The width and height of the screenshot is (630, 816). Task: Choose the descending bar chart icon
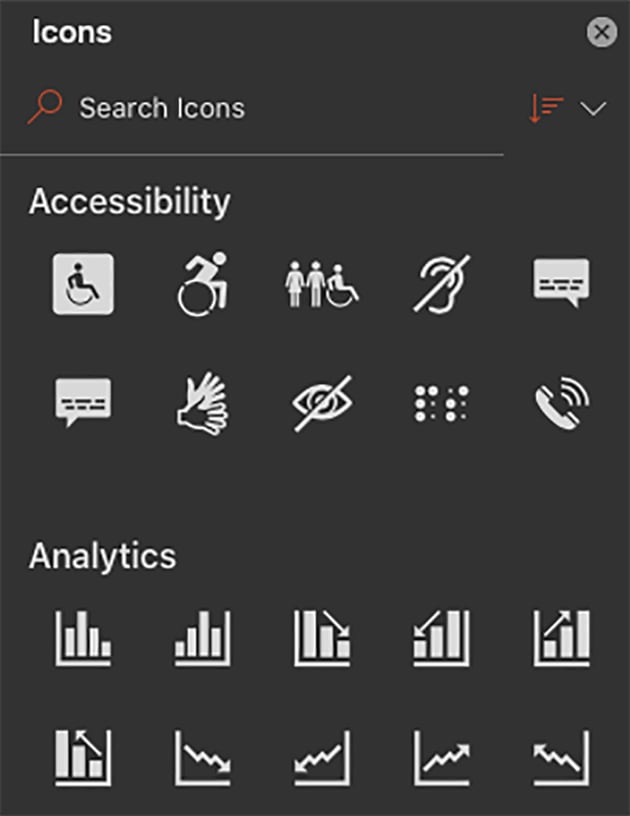click(83, 638)
